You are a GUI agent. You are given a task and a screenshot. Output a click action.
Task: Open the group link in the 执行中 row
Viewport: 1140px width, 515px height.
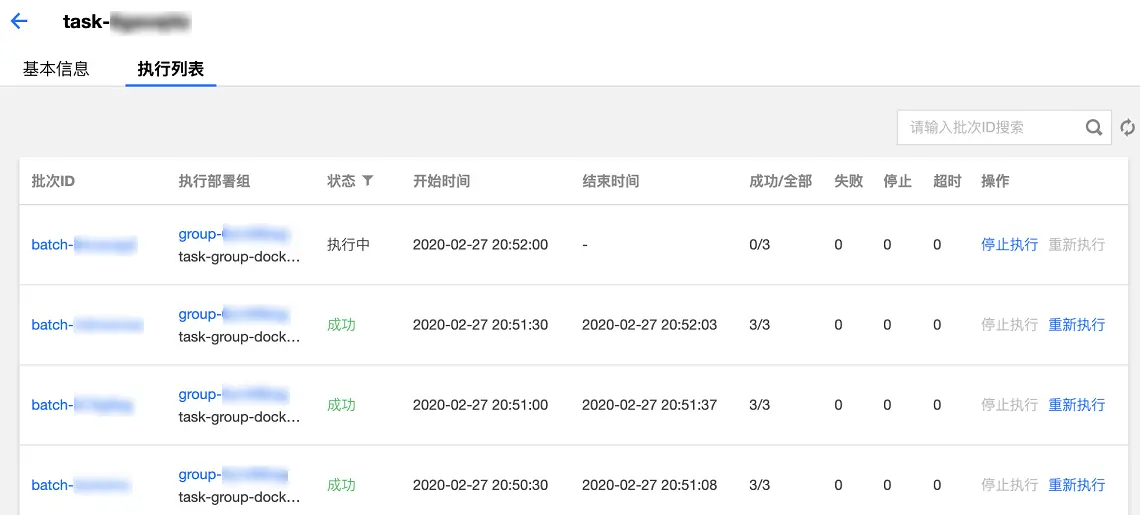[234, 234]
